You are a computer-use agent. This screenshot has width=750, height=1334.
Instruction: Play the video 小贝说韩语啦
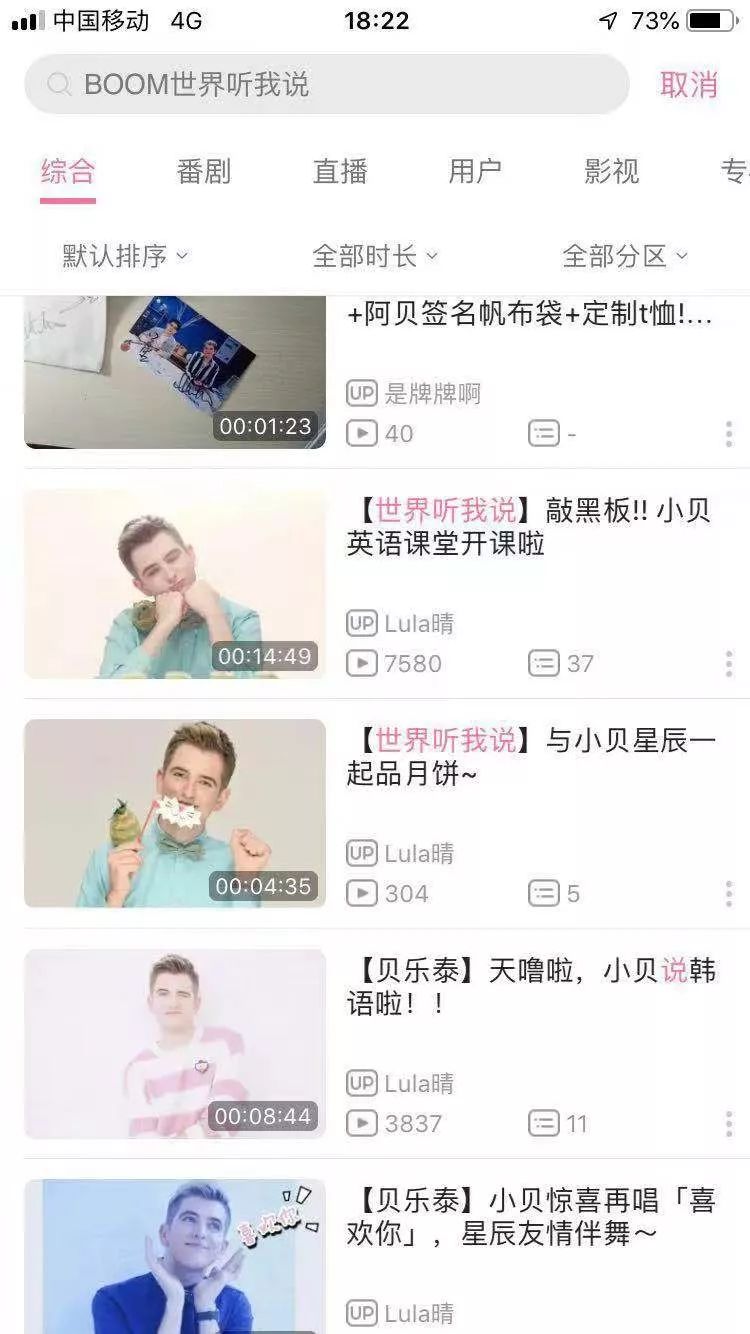[175, 1043]
